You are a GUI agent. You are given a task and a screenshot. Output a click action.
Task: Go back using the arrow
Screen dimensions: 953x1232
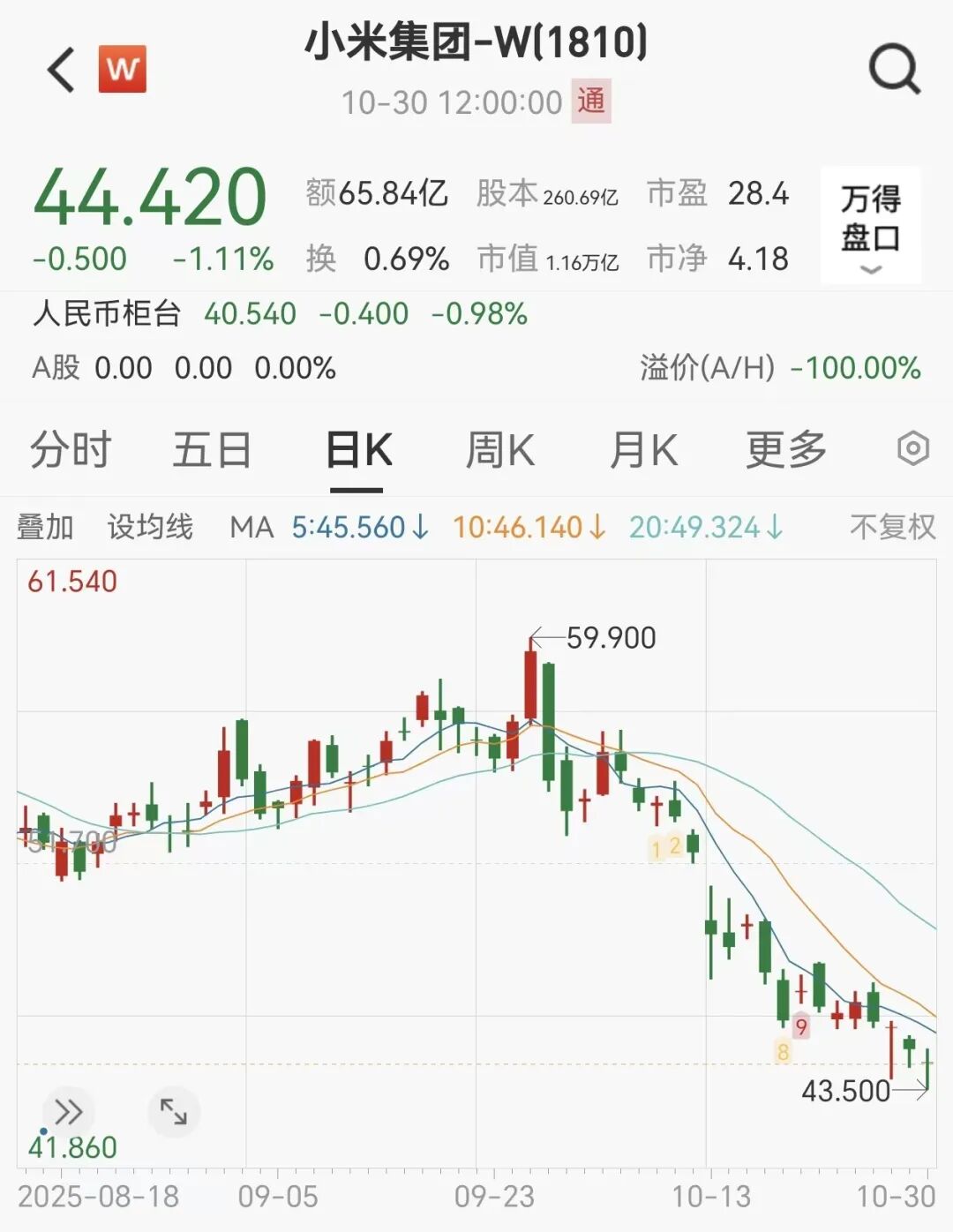(x=61, y=71)
